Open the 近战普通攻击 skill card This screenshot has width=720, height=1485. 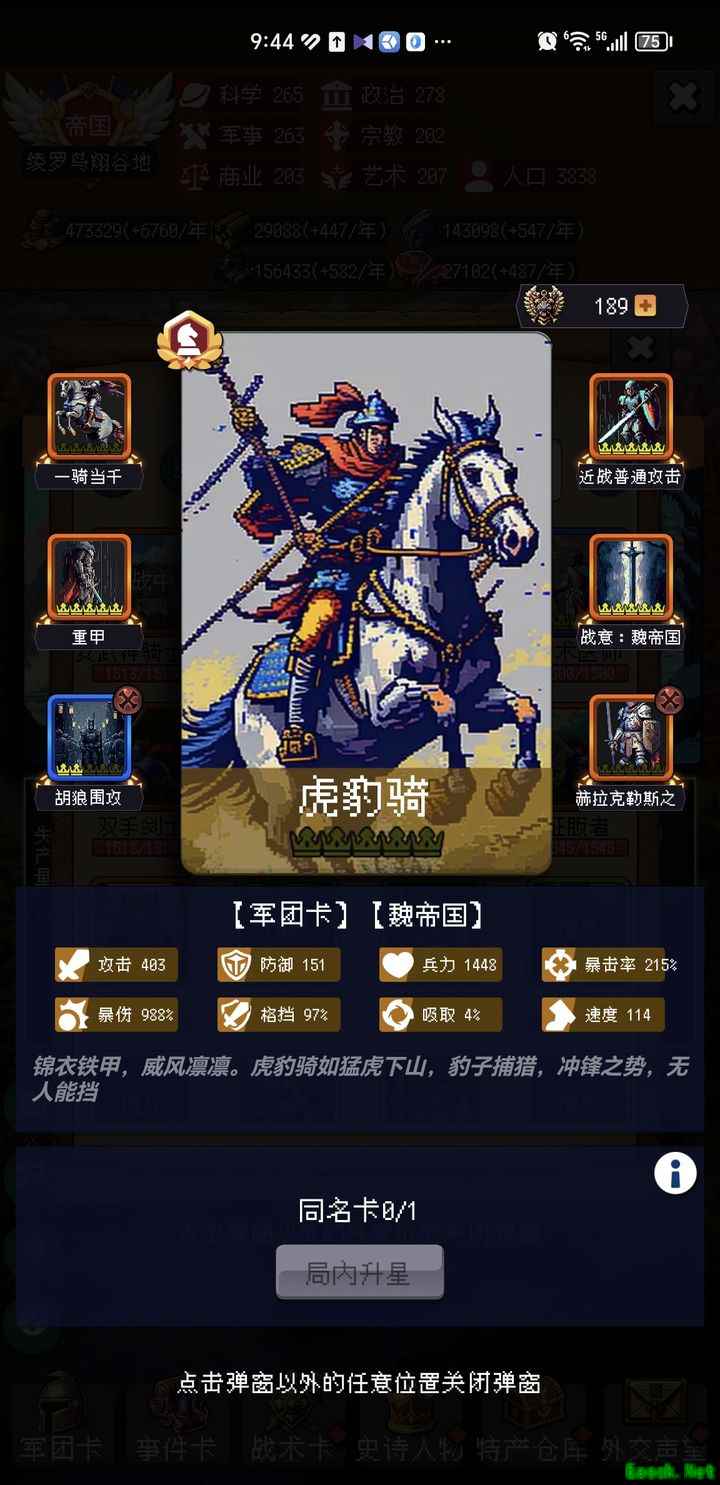pyautogui.click(x=630, y=418)
